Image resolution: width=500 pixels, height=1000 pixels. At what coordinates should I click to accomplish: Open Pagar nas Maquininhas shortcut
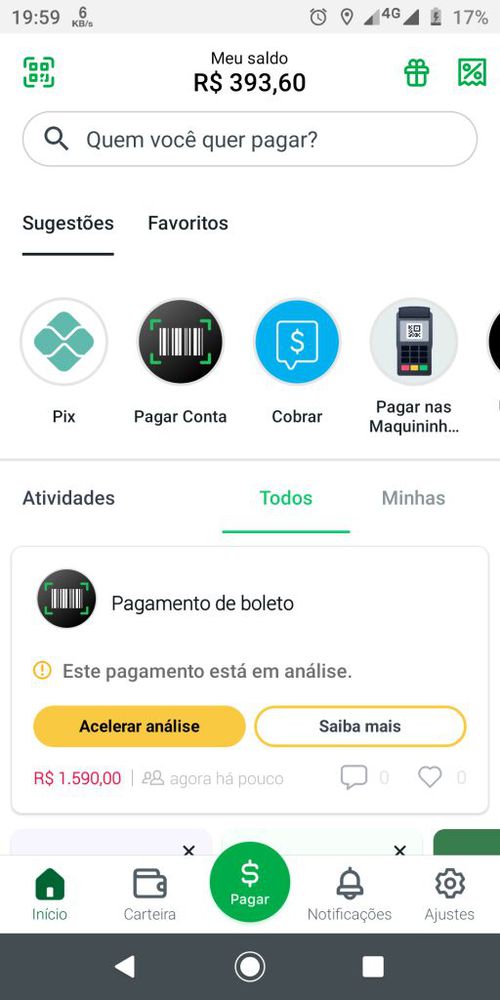pos(413,367)
